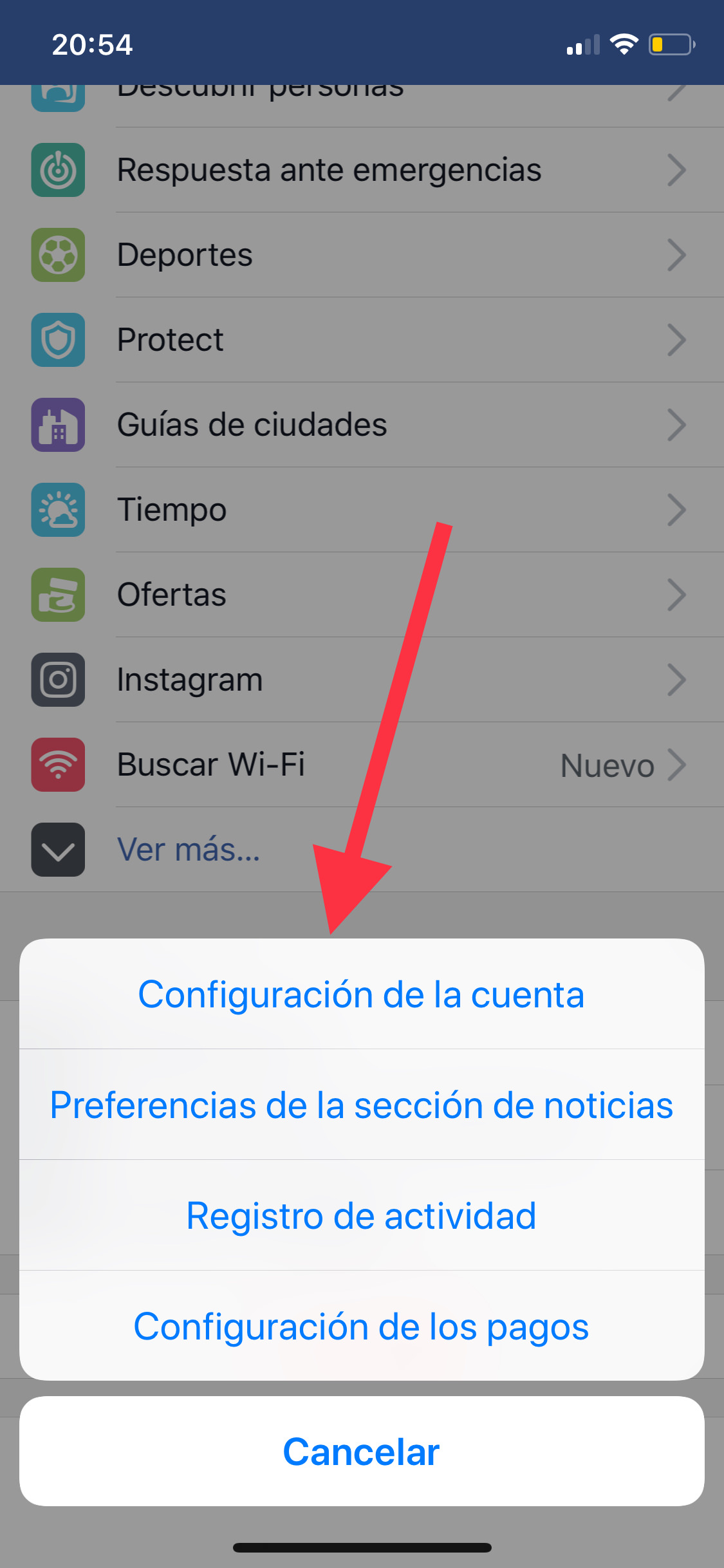The height and width of the screenshot is (1568, 724).
Task: Select Preferencias de la sección de noticias
Action: click(x=361, y=1105)
